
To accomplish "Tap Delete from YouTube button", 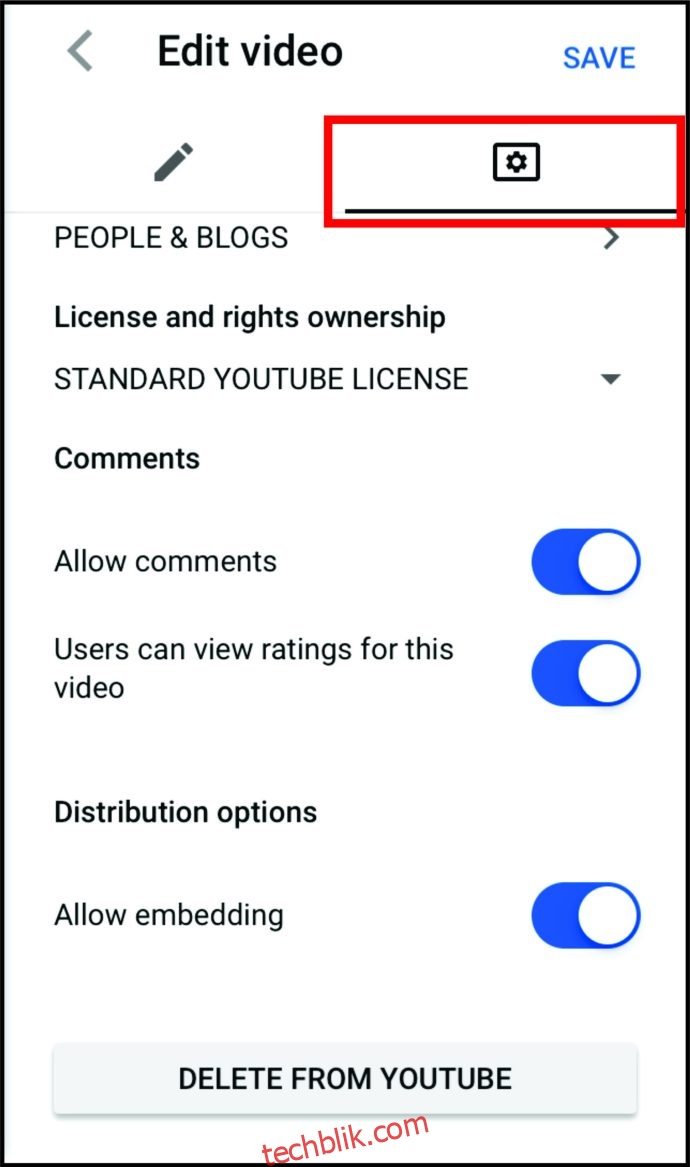I will pos(345,1079).
